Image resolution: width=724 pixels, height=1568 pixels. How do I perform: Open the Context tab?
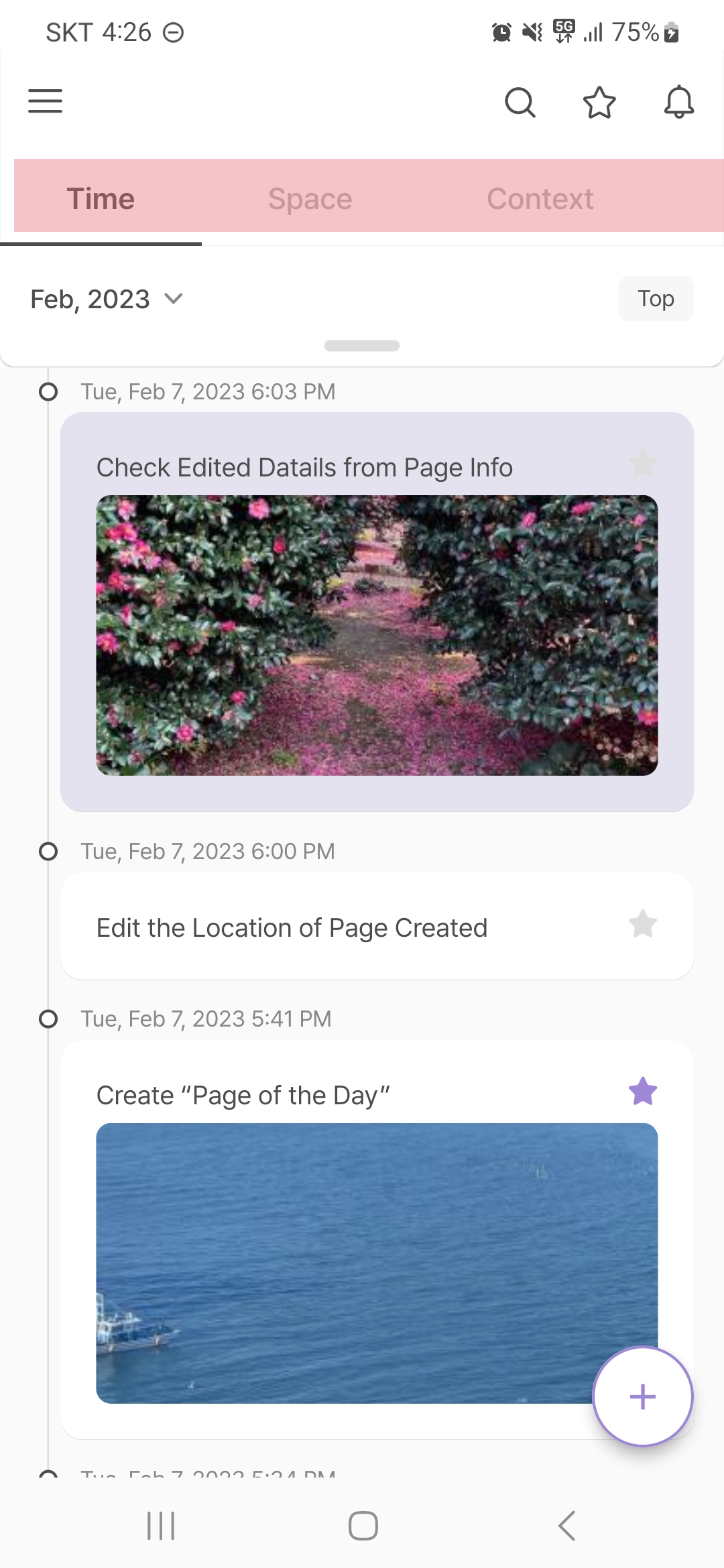click(540, 198)
